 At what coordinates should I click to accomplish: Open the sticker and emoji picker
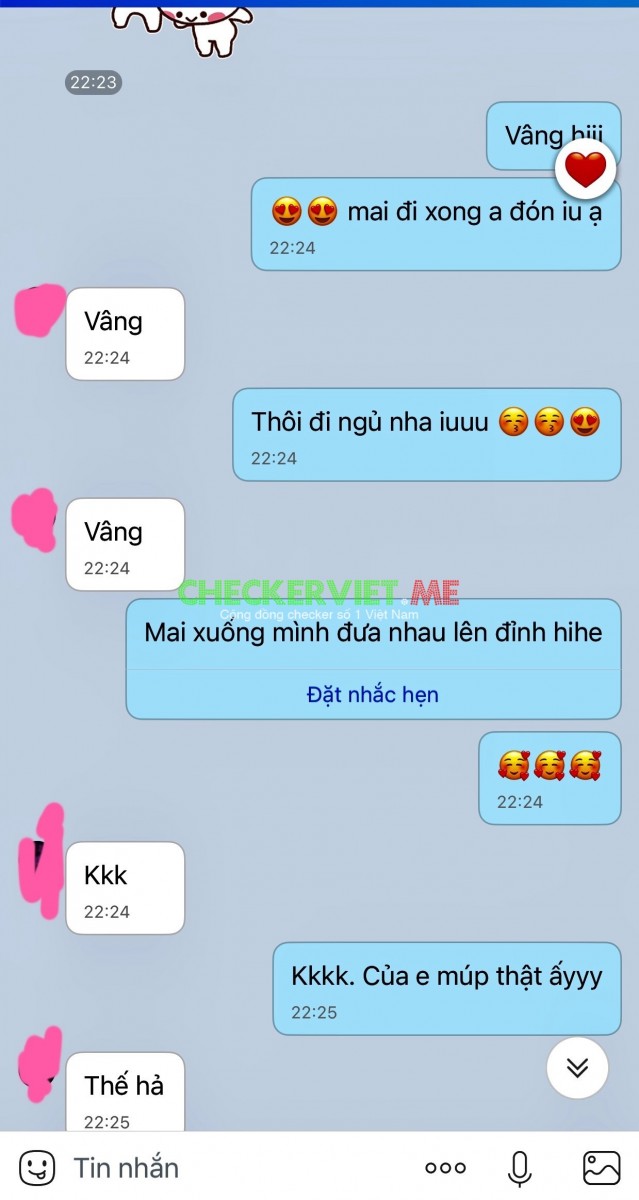pos(37,1167)
